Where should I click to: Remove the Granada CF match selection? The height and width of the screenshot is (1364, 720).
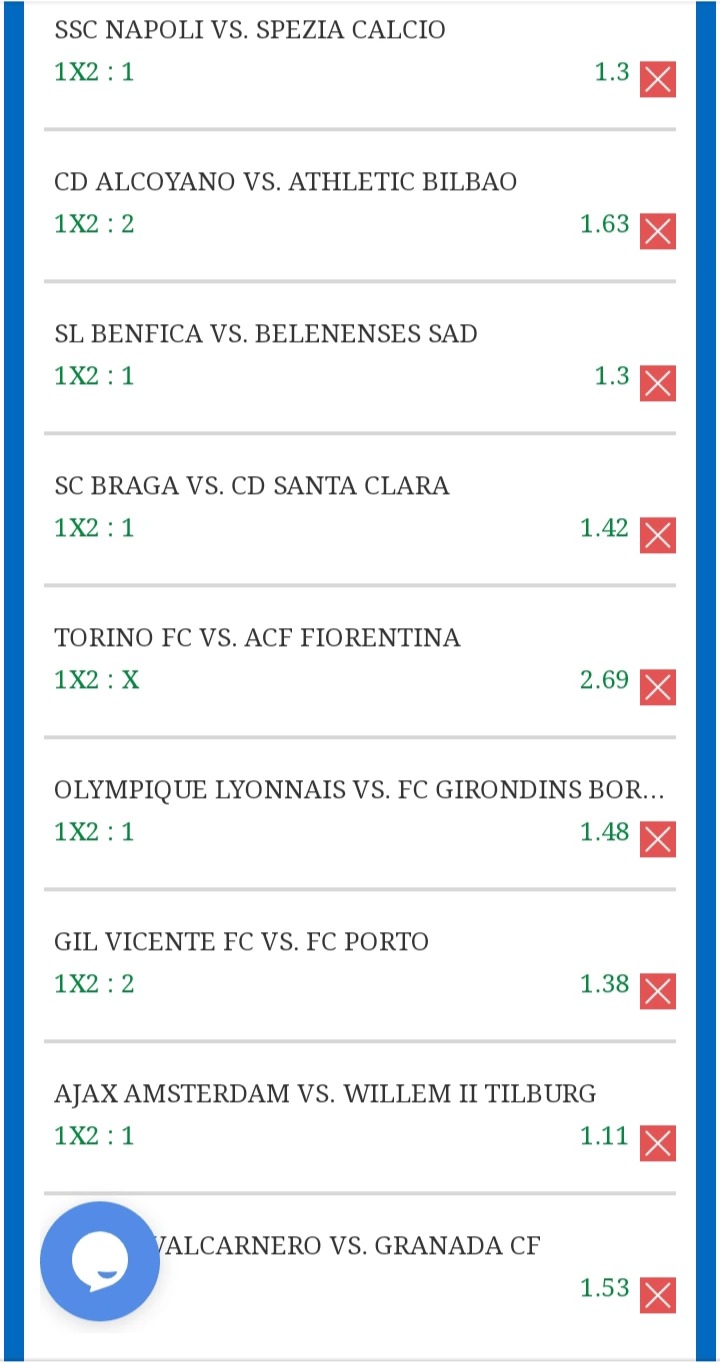coord(658,1295)
